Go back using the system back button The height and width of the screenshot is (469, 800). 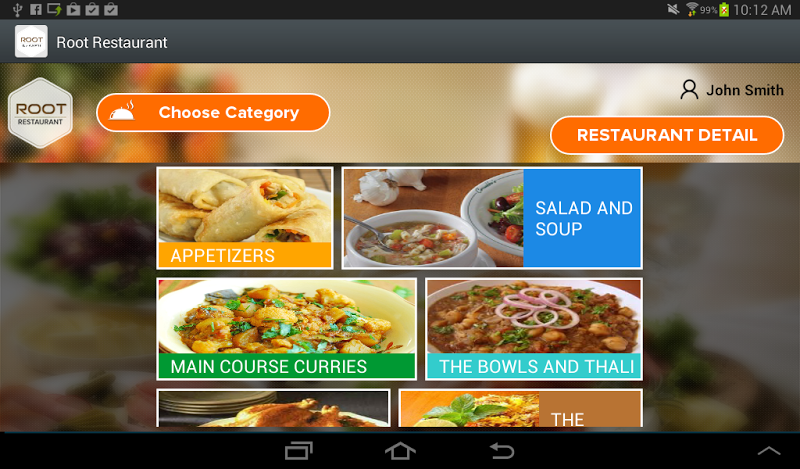[x=500, y=451]
